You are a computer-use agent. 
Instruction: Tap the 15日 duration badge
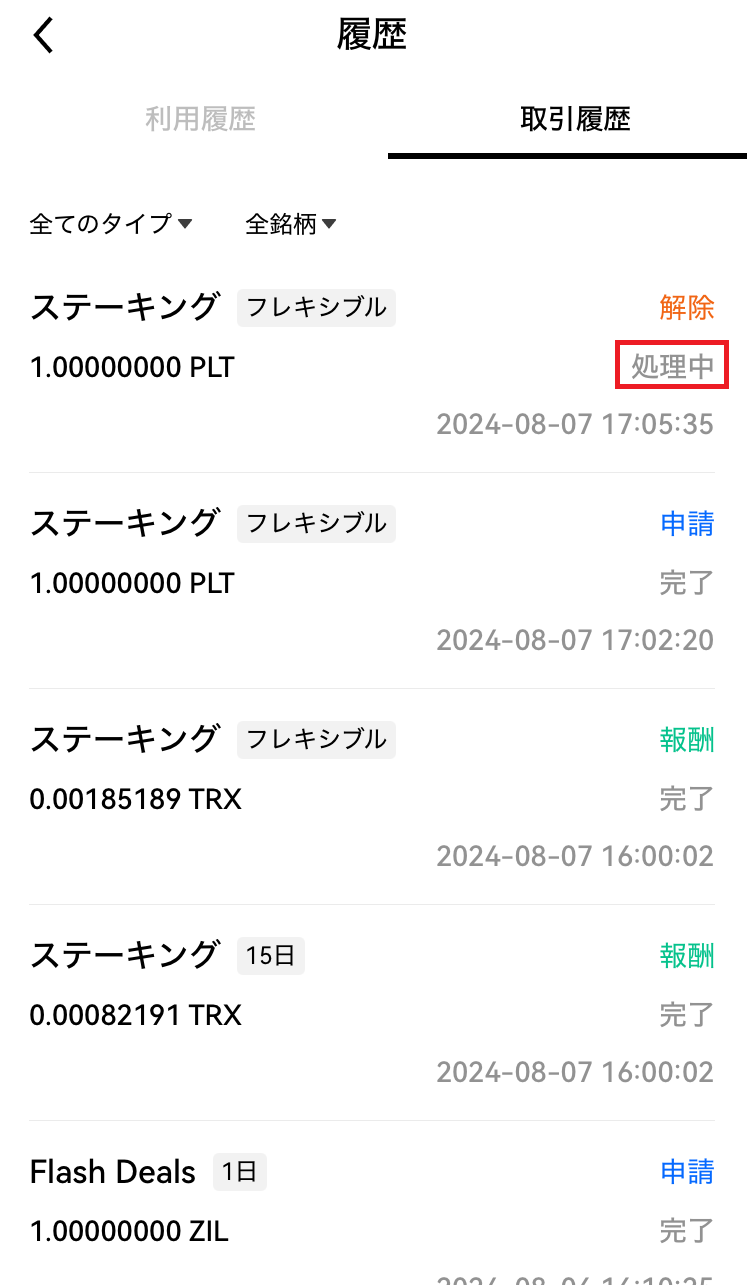click(270, 955)
